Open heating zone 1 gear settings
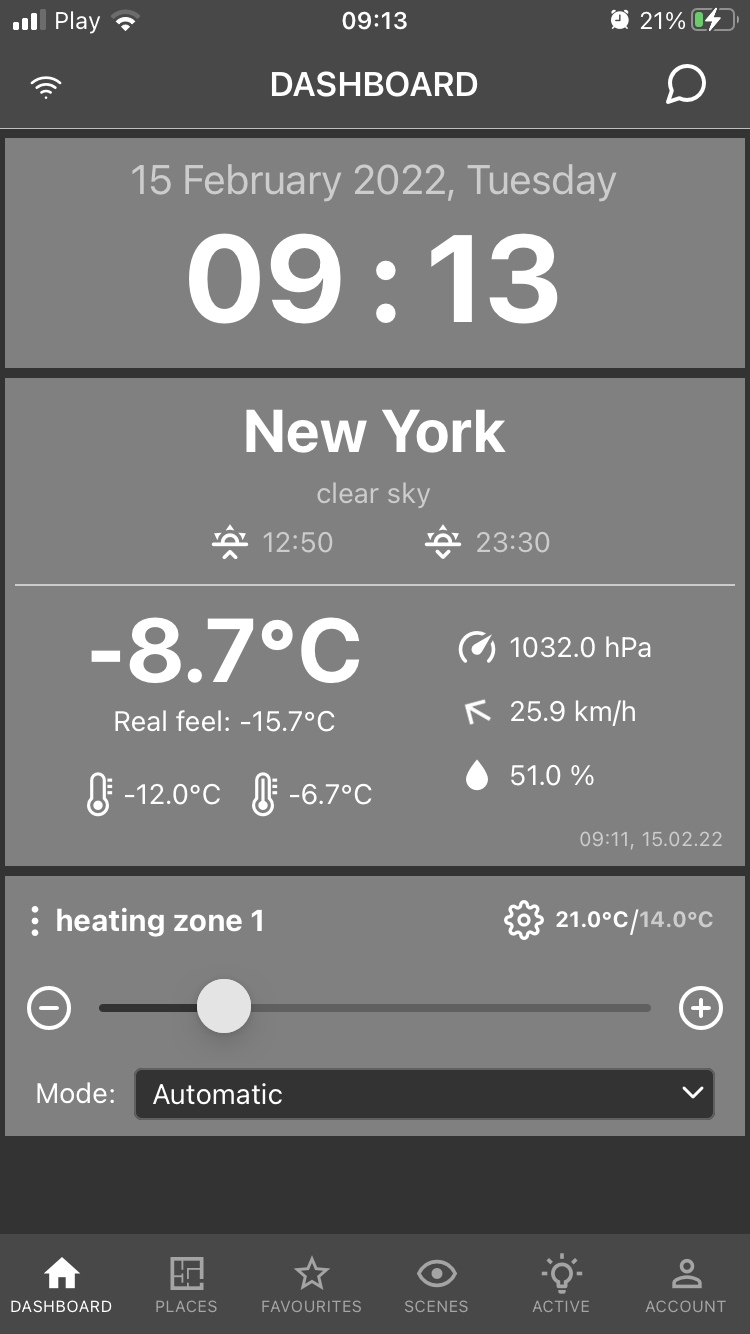 [x=523, y=920]
